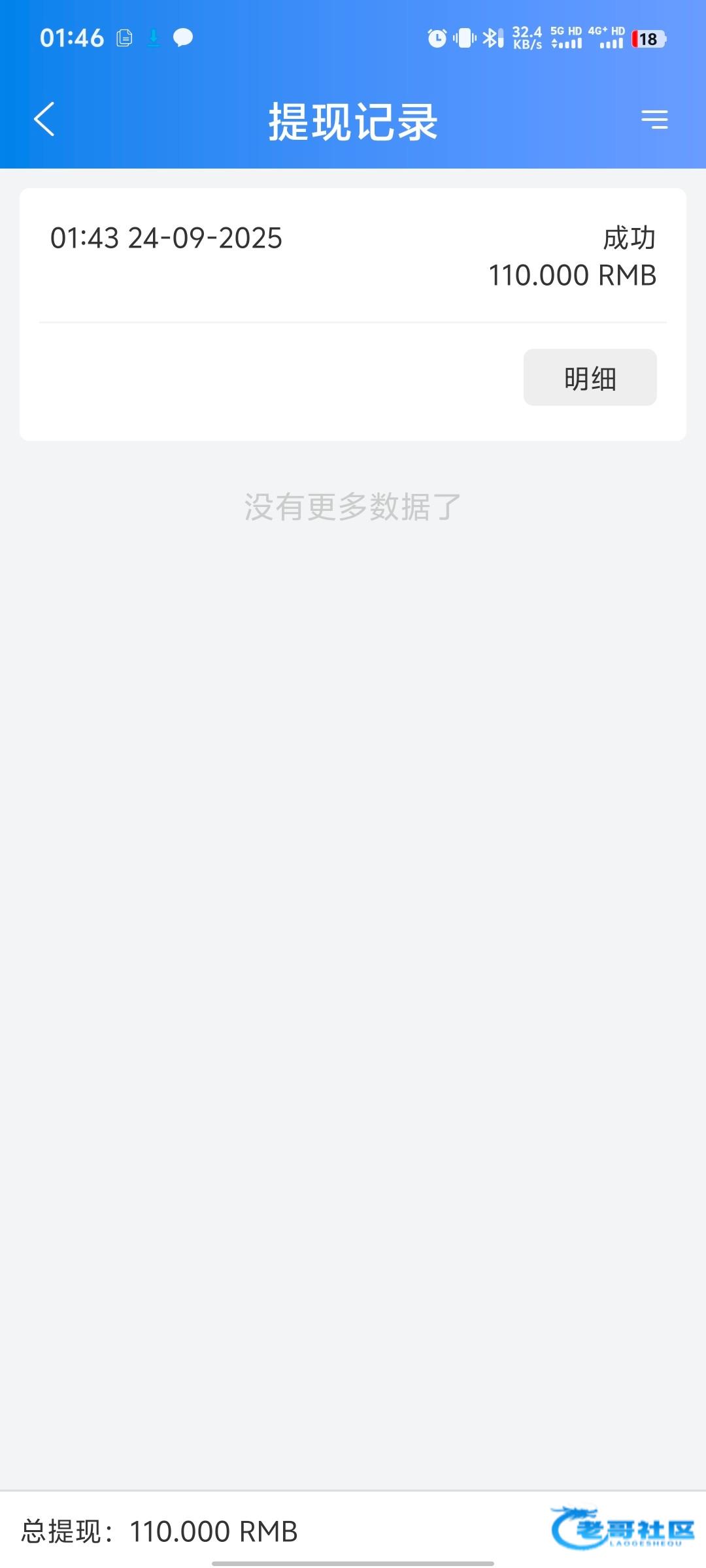Open 明细 for the 110.000 RMB withdrawal
This screenshot has height=1568, width=706.
point(590,378)
